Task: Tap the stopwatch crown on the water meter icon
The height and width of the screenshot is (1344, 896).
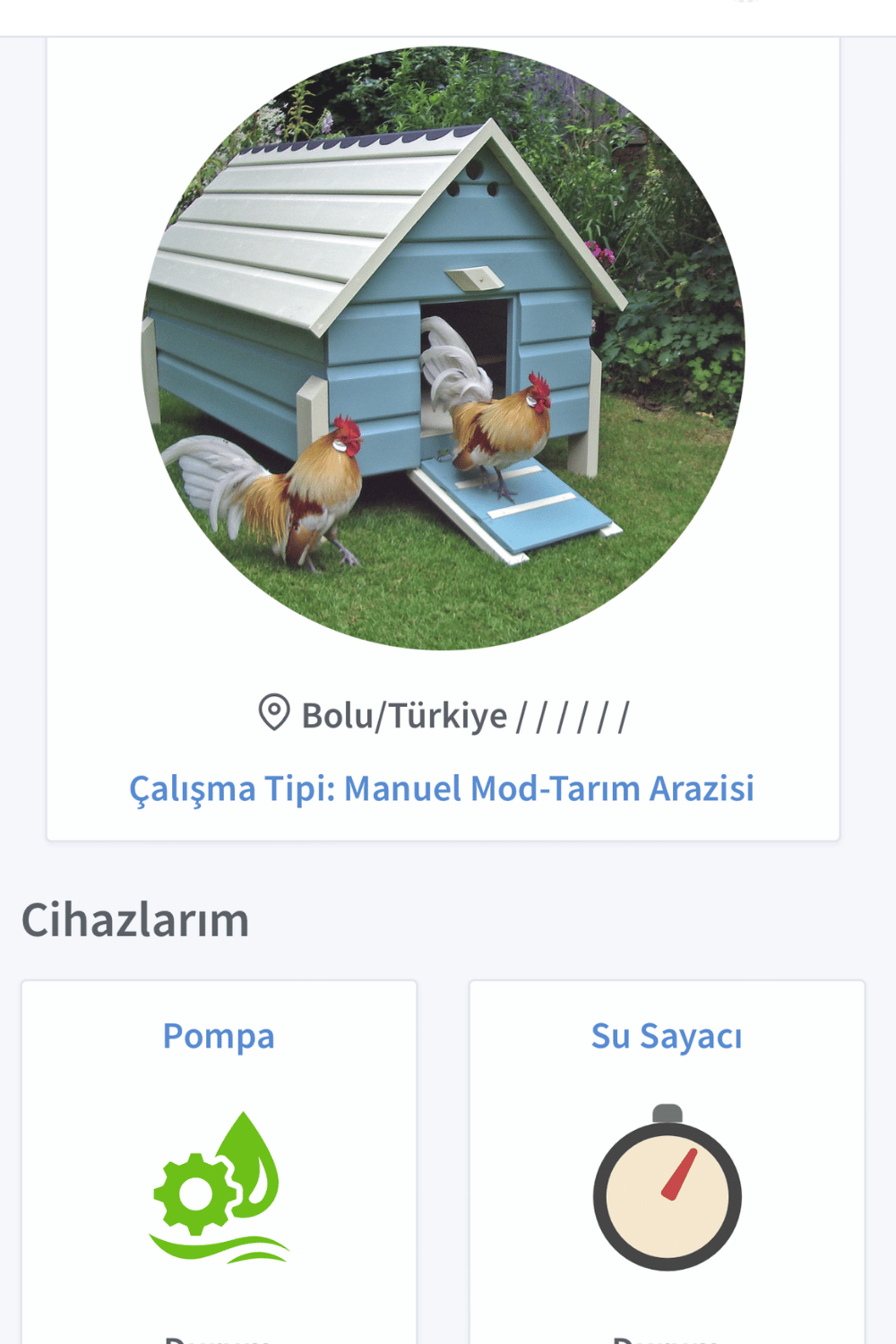Action: tap(668, 1114)
